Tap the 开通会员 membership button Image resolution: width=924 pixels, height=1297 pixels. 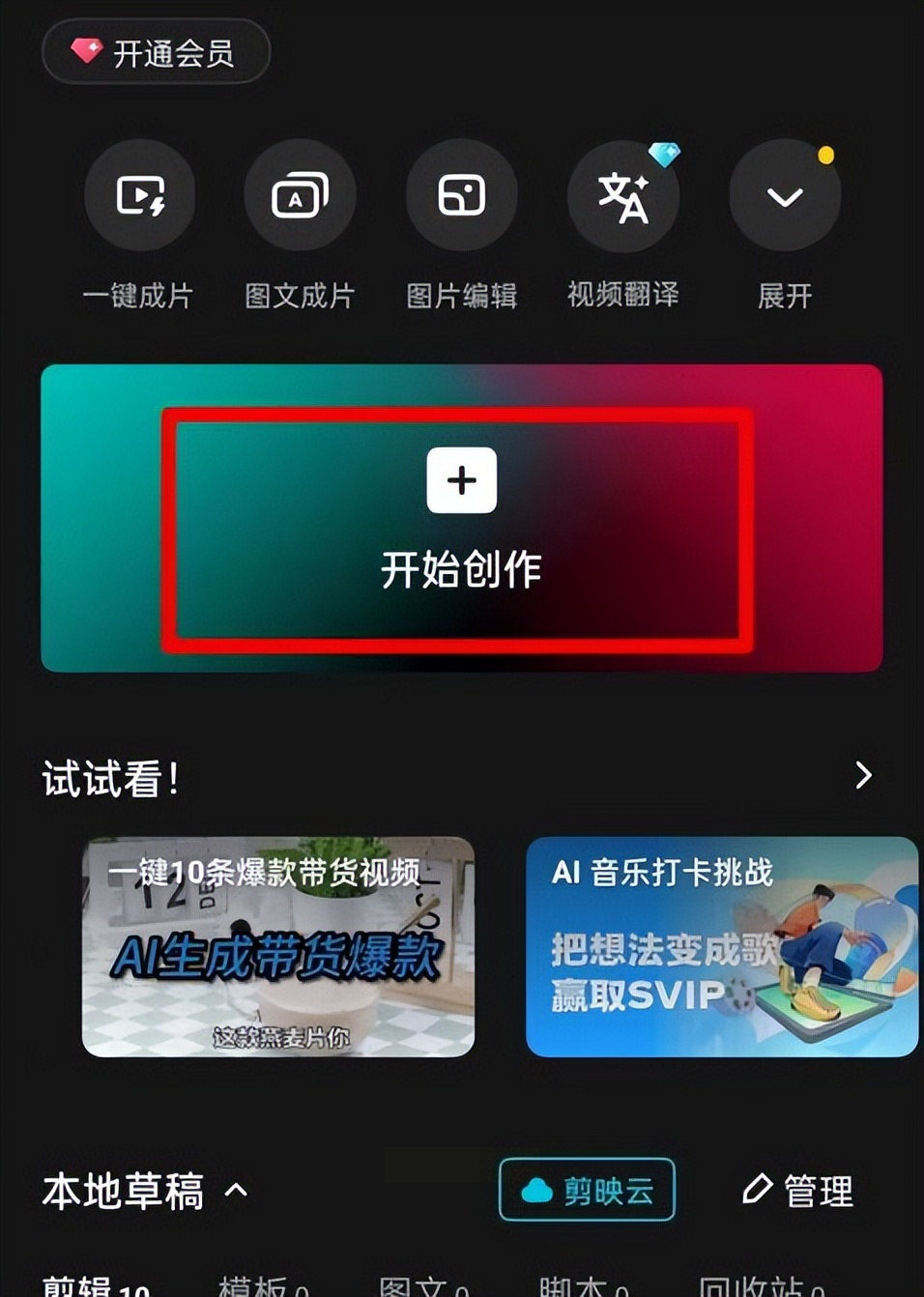156,52
